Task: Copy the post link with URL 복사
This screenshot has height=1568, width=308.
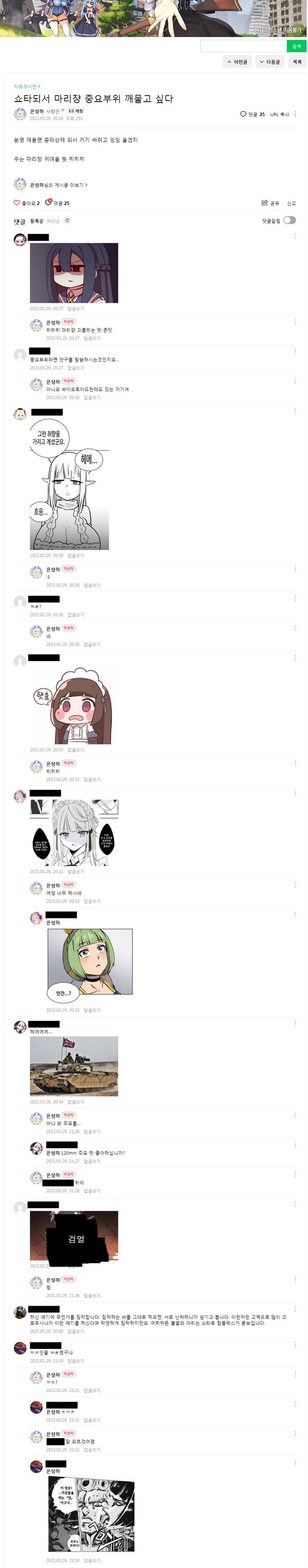Action: tap(279, 114)
